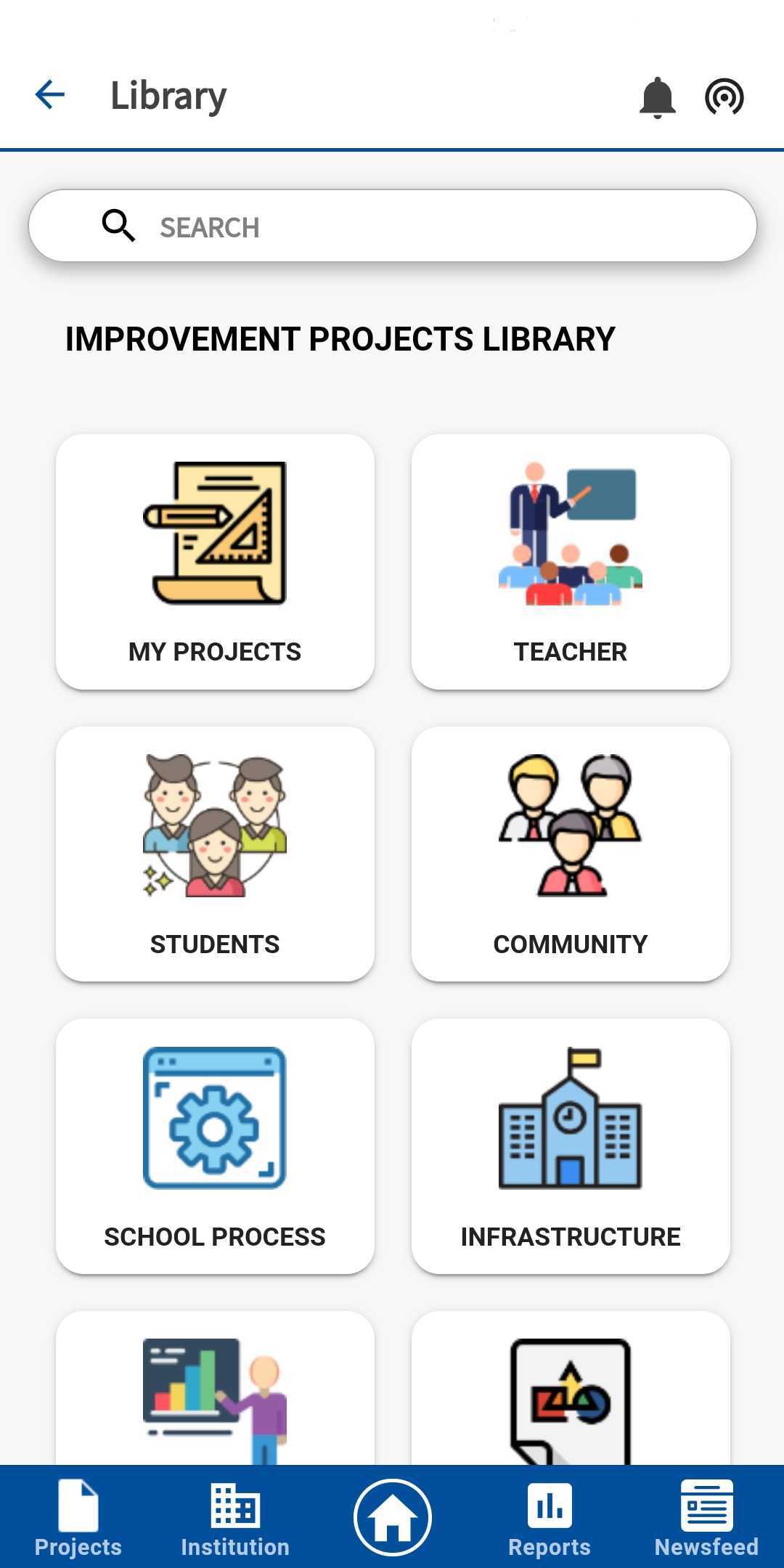Viewport: 784px width, 1568px height.
Task: Open the Infrastructure category
Action: [570, 1146]
